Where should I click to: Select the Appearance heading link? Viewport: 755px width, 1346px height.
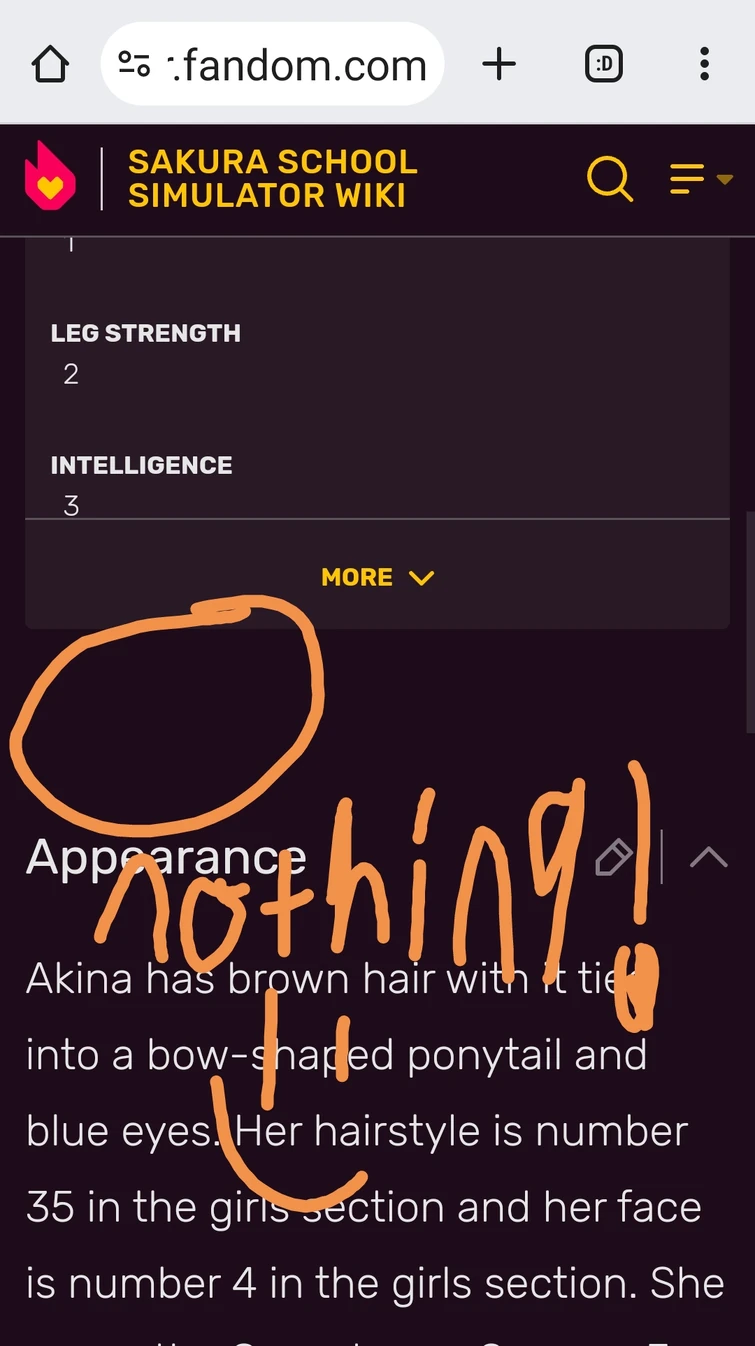tap(166, 857)
